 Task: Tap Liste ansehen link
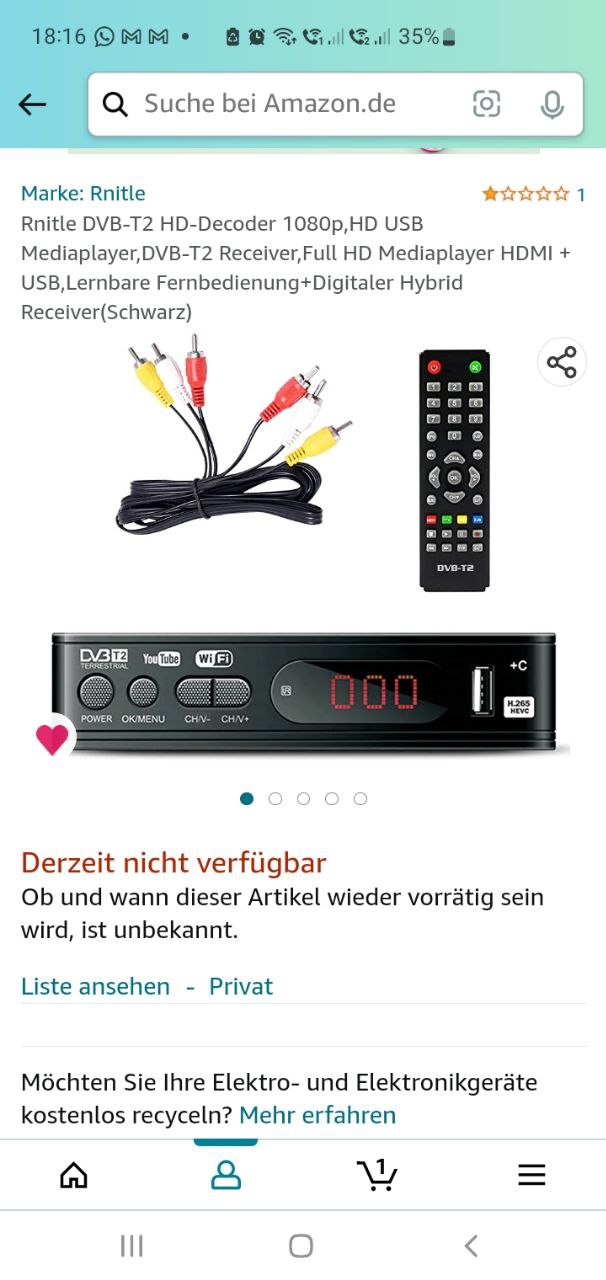95,986
